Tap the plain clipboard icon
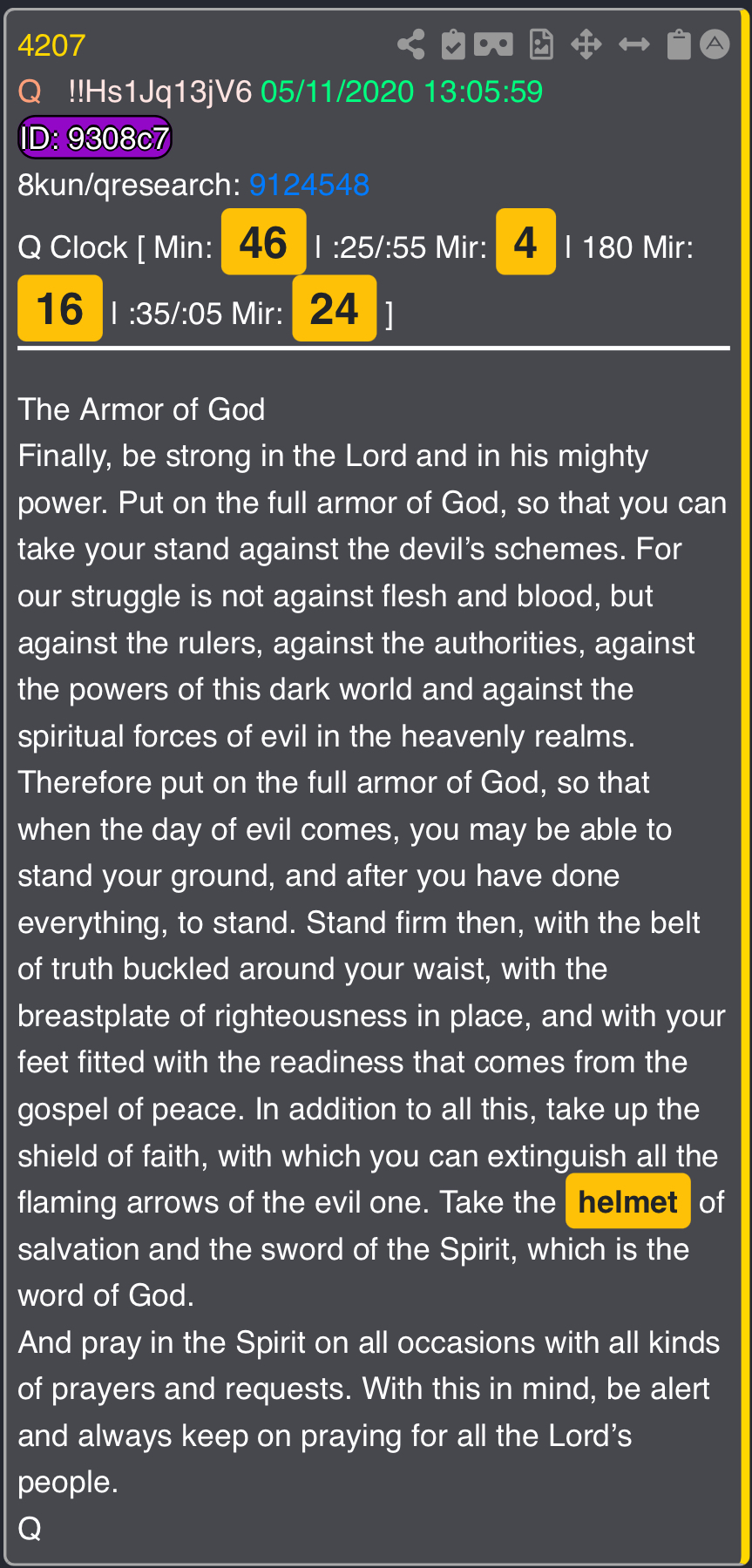 click(678, 44)
